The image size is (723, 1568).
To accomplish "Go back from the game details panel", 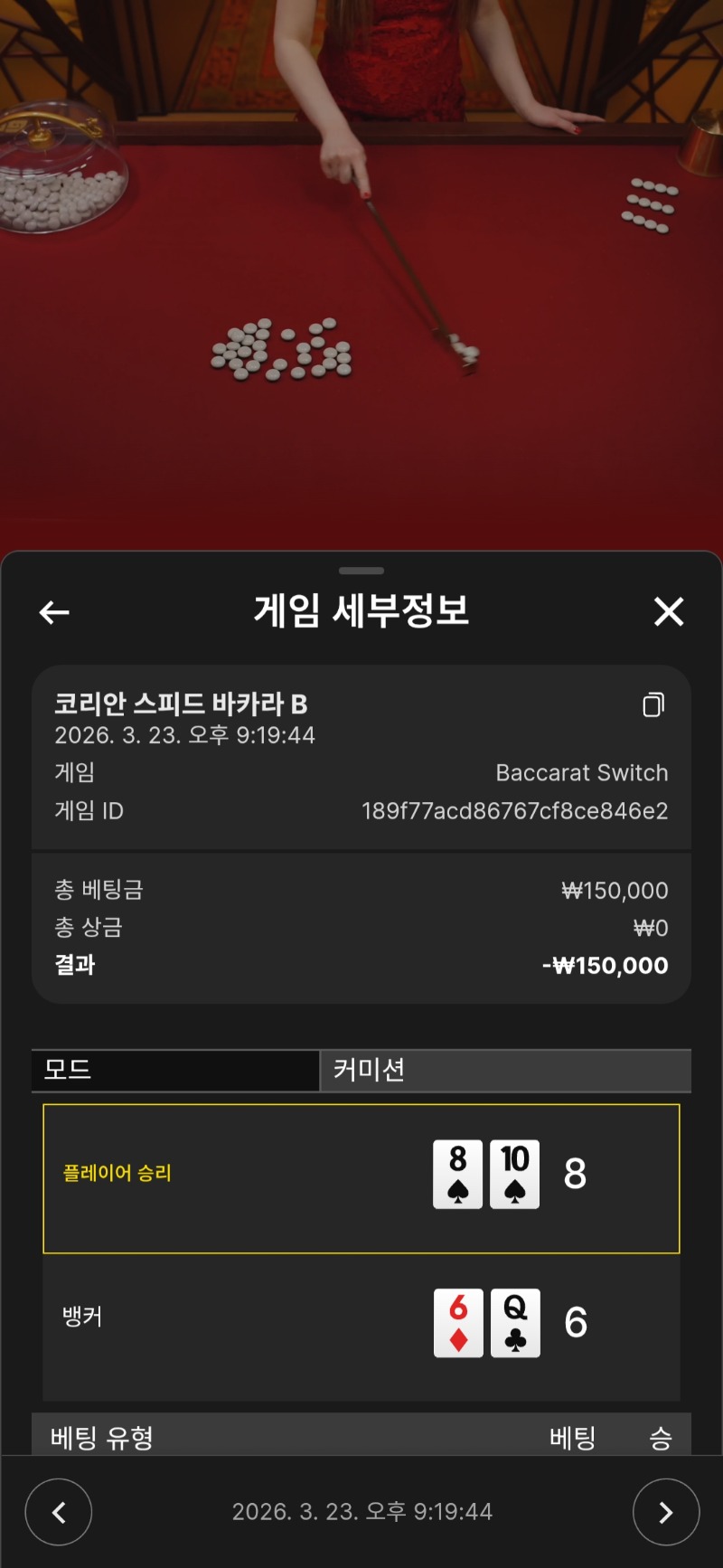I will pyautogui.click(x=54, y=612).
